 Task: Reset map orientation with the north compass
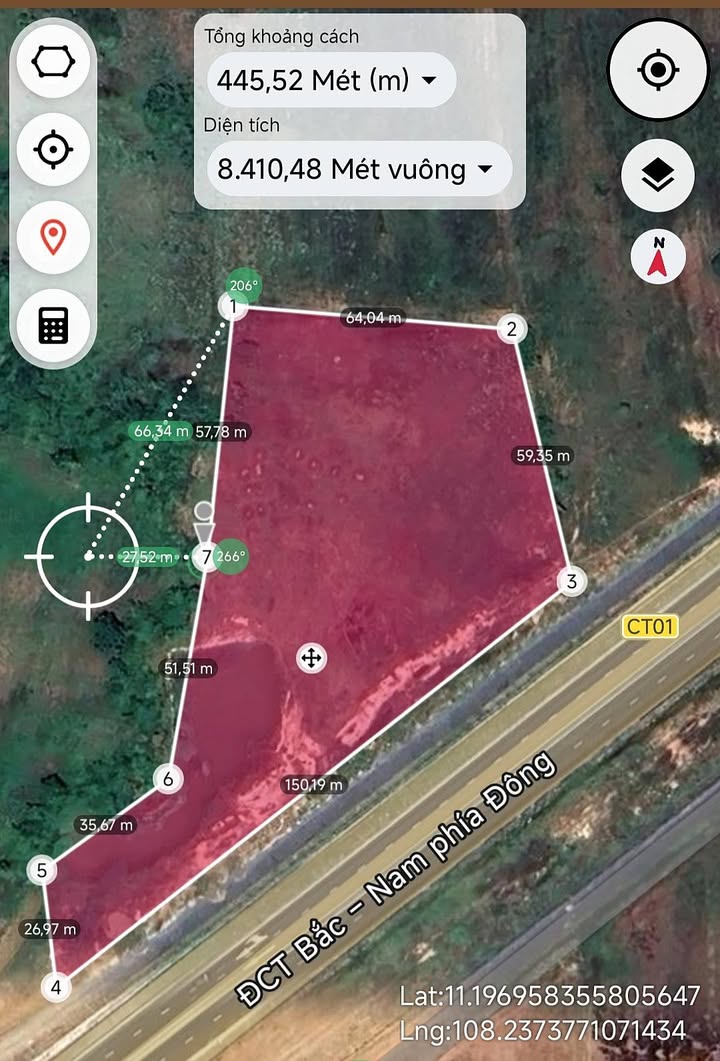[x=658, y=256]
